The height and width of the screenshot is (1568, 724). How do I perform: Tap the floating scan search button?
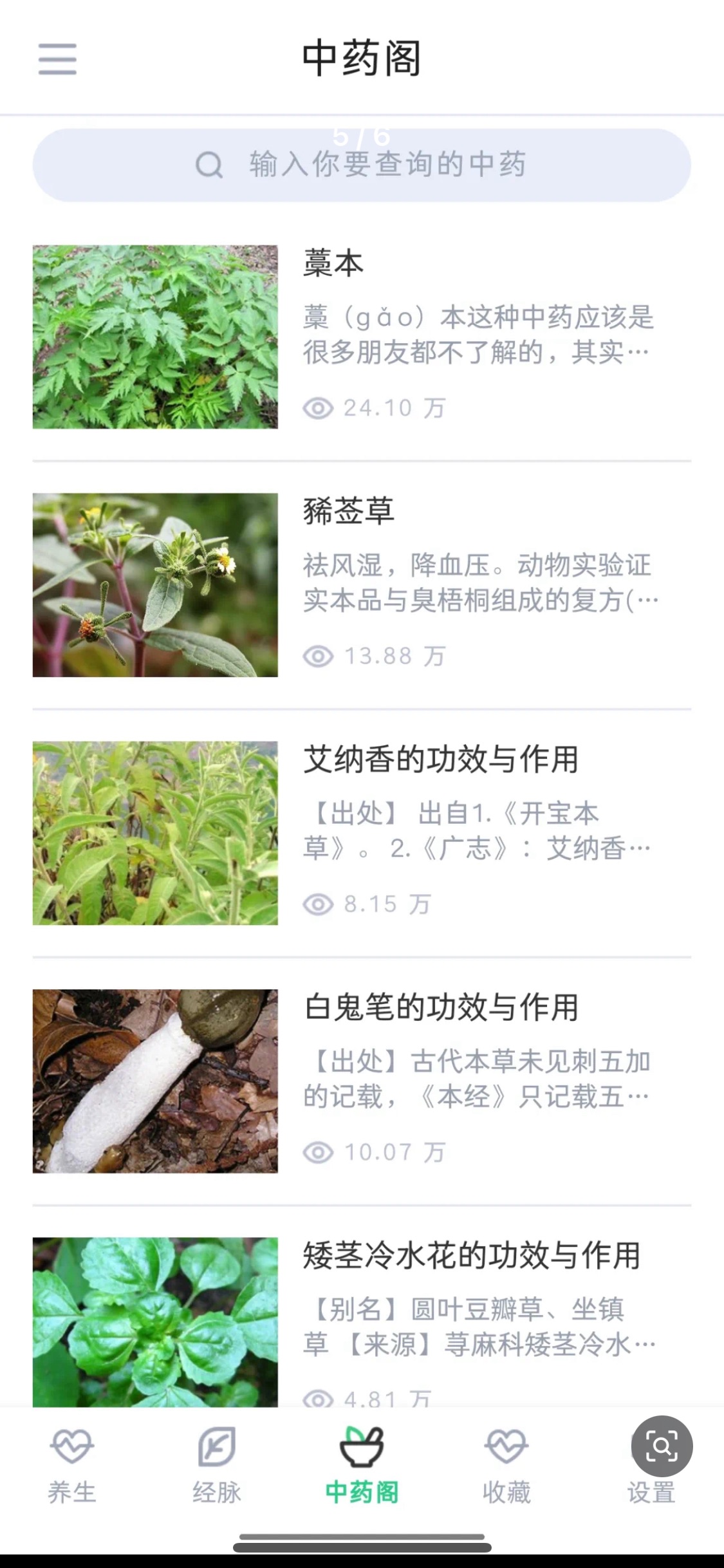click(662, 1446)
